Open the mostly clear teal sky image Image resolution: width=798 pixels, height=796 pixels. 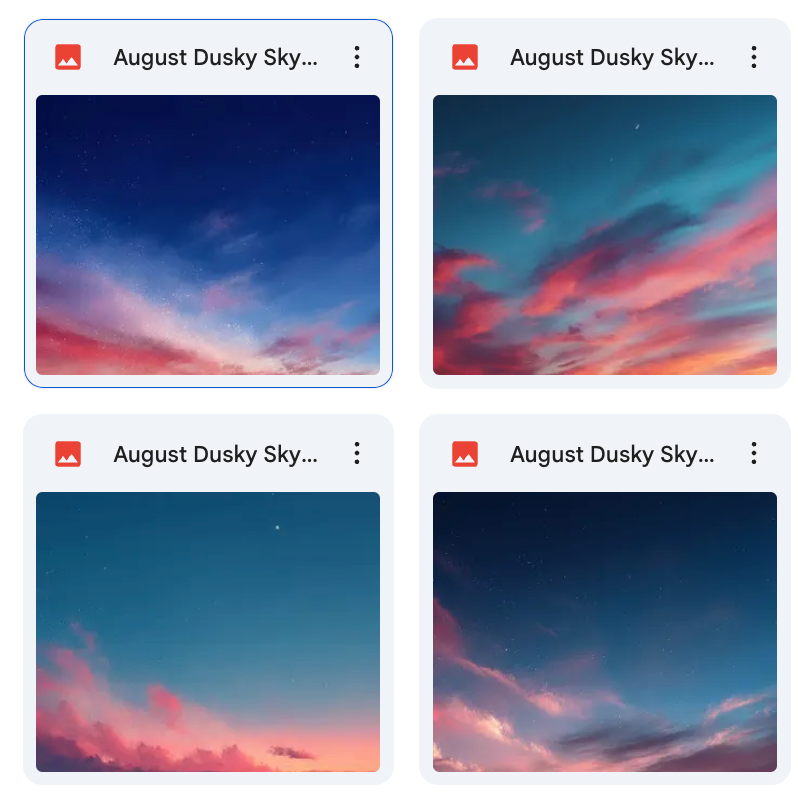tap(208, 631)
